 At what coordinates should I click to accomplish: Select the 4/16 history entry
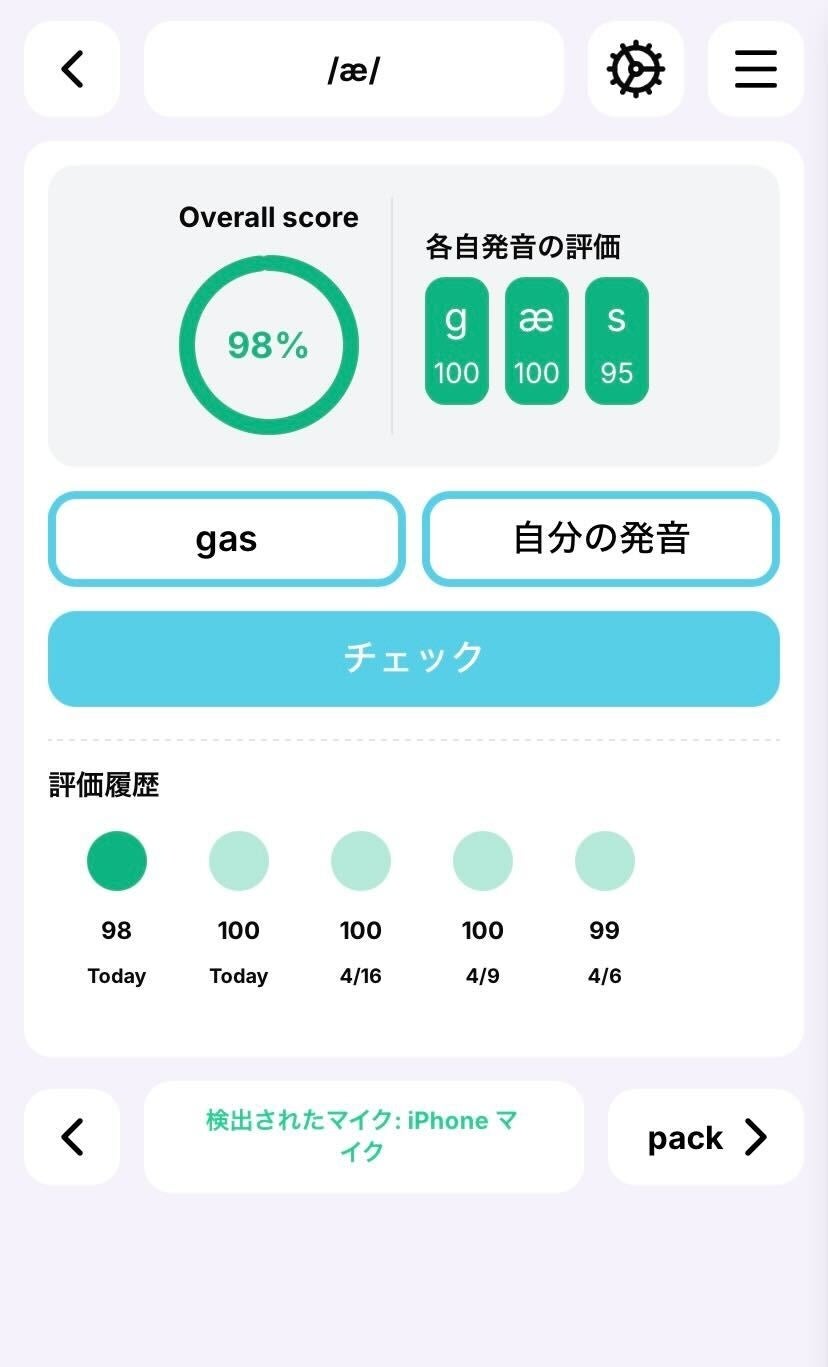pos(361,861)
